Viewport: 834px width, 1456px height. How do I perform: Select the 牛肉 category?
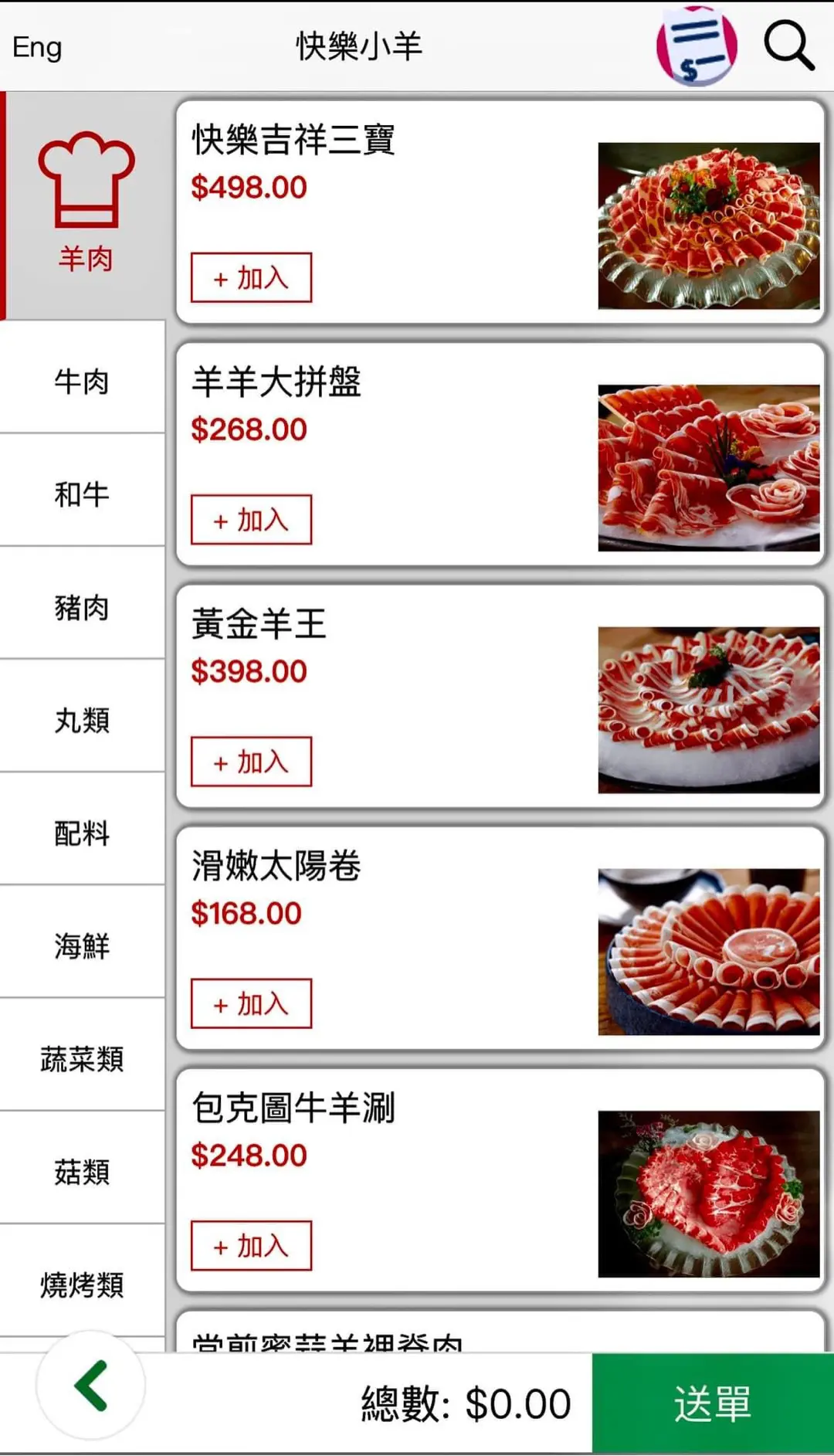[82, 382]
